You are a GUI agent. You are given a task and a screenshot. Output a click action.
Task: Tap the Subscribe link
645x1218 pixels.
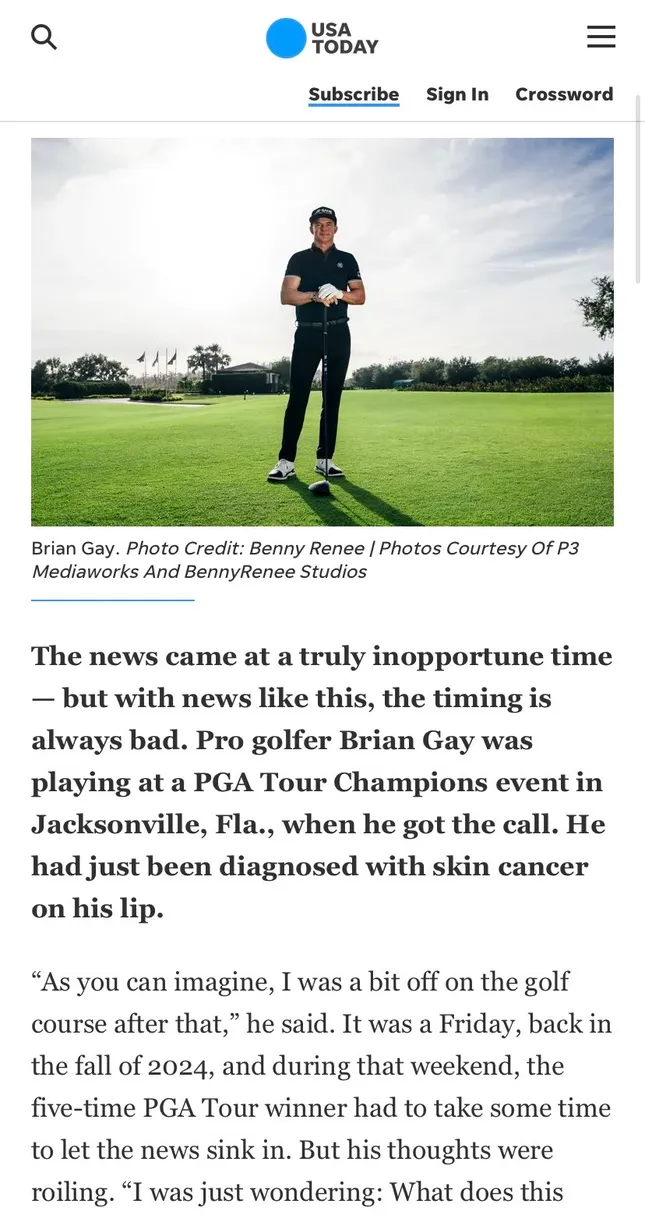[x=354, y=94]
